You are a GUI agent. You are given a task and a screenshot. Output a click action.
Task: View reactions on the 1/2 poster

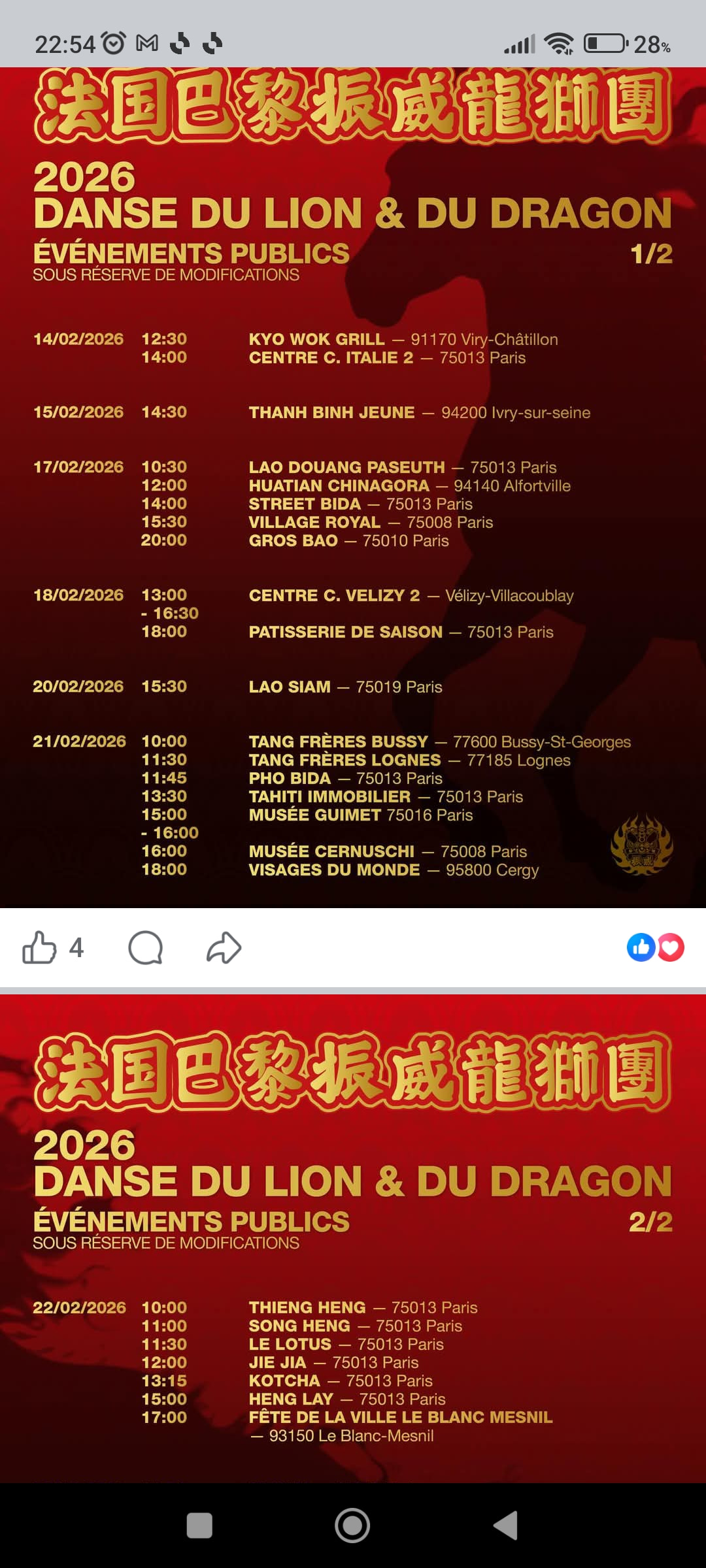655,947
